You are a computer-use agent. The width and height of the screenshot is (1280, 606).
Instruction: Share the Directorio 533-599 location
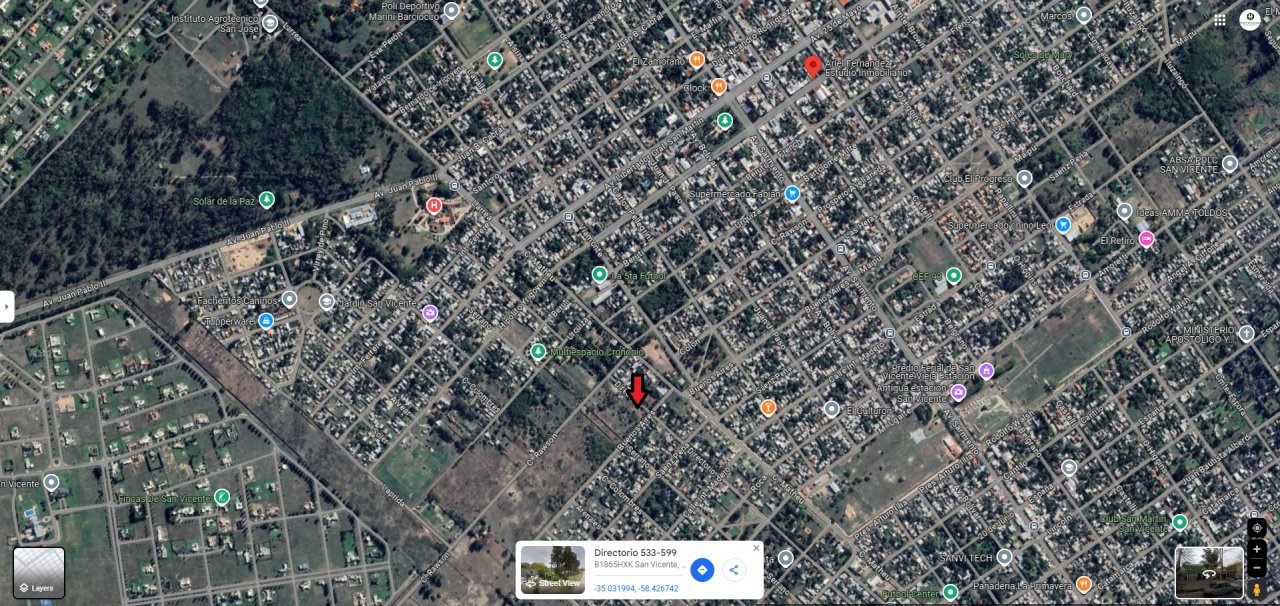(734, 570)
